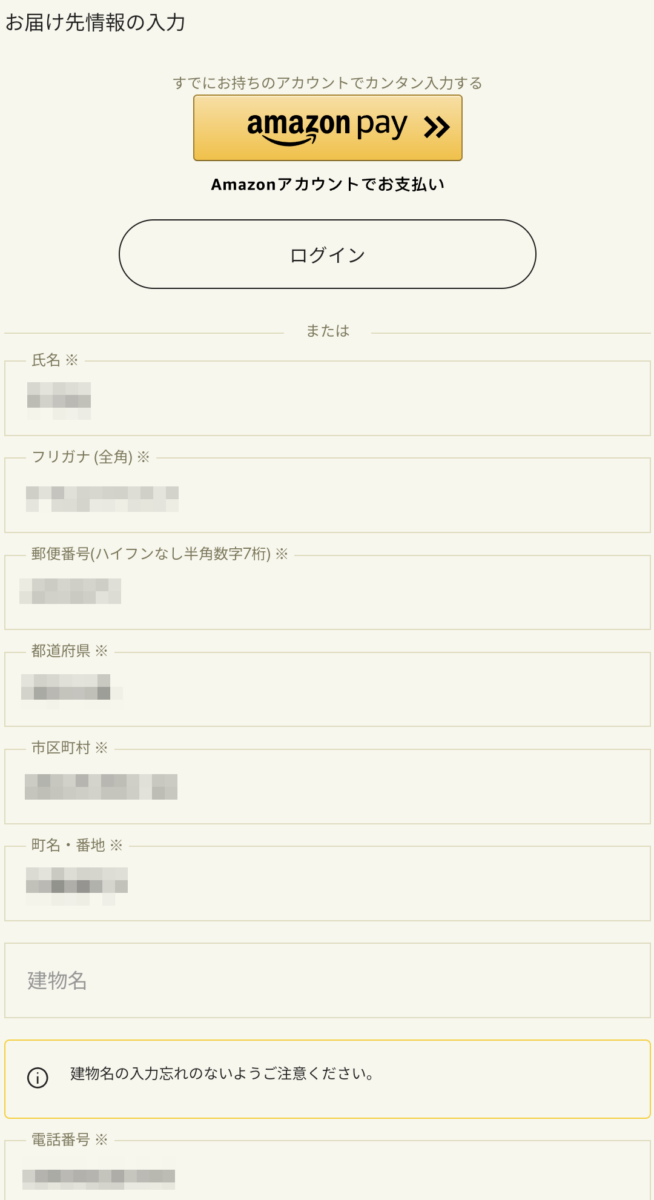
Task: Pay with the Amazon Pay button
Action: (327, 127)
